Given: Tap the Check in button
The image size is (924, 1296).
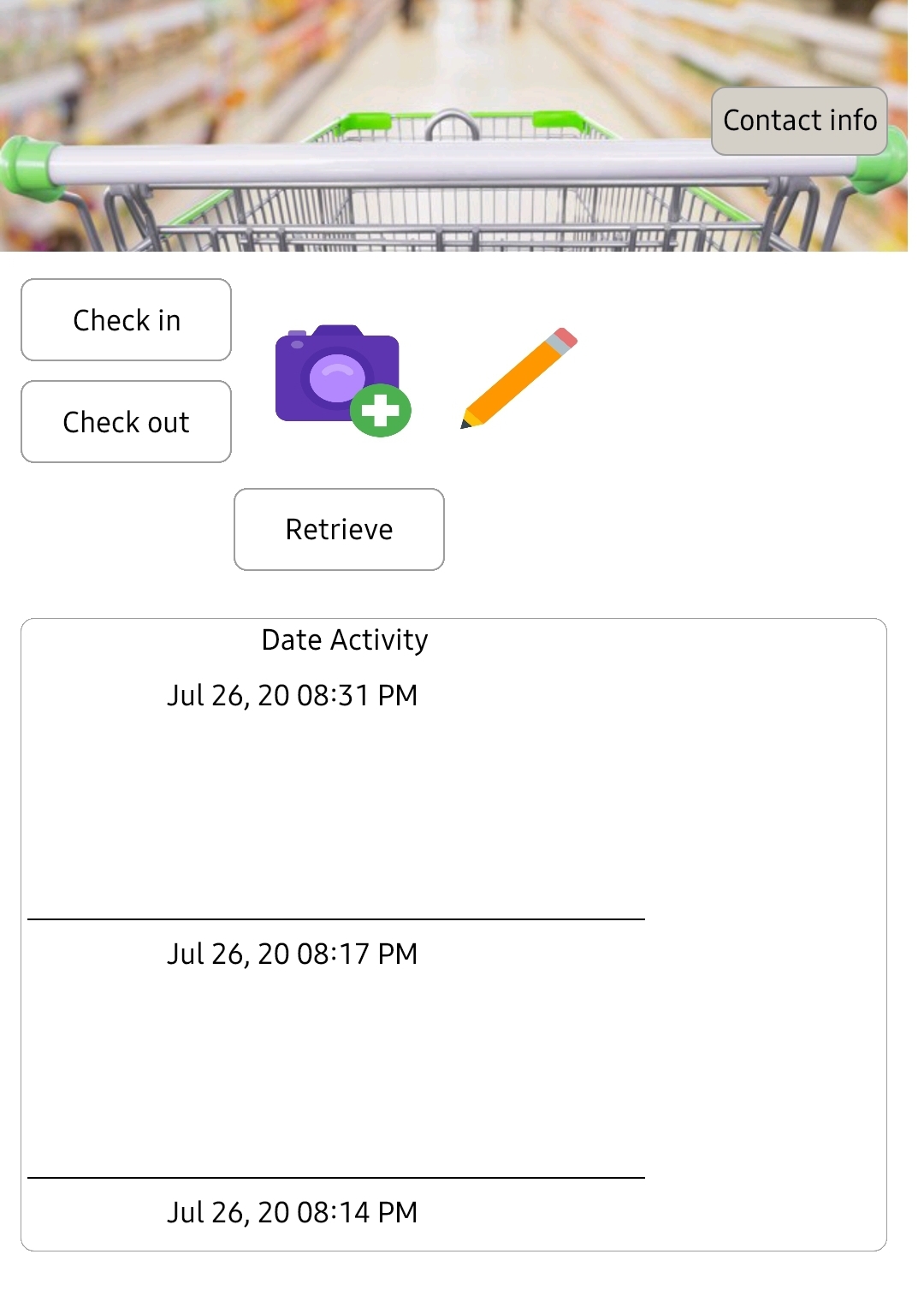Looking at the screenshot, I should point(126,320).
